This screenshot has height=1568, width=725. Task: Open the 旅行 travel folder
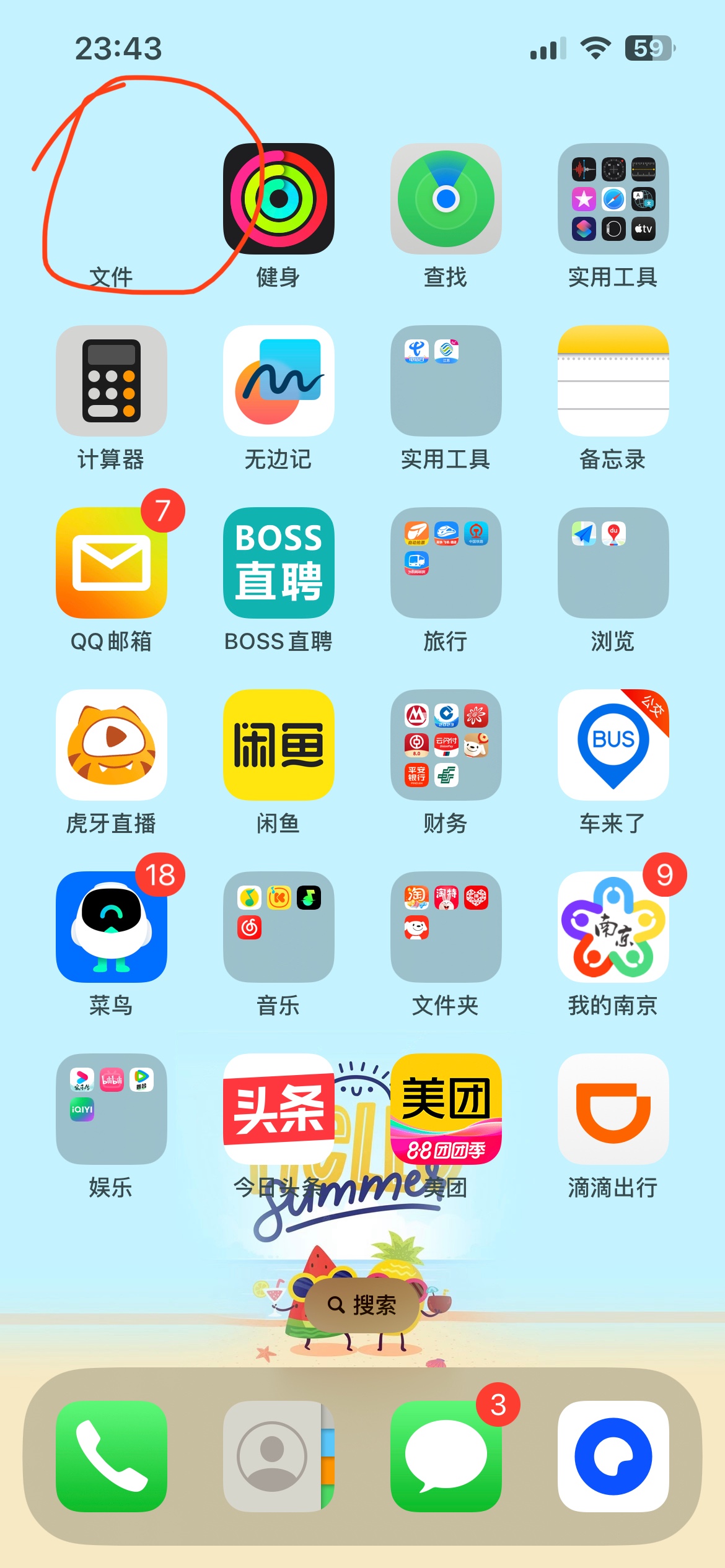pos(446,563)
